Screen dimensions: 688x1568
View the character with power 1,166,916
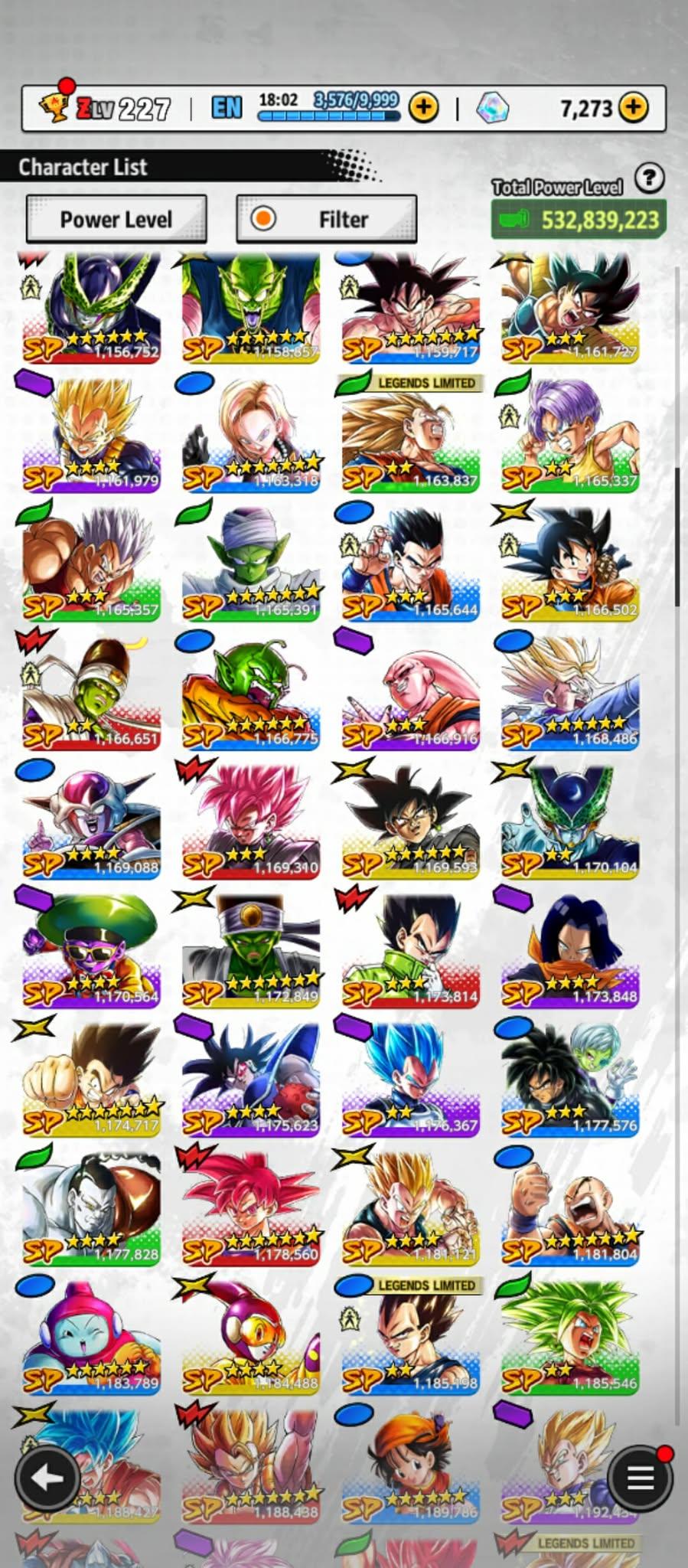coord(411,694)
